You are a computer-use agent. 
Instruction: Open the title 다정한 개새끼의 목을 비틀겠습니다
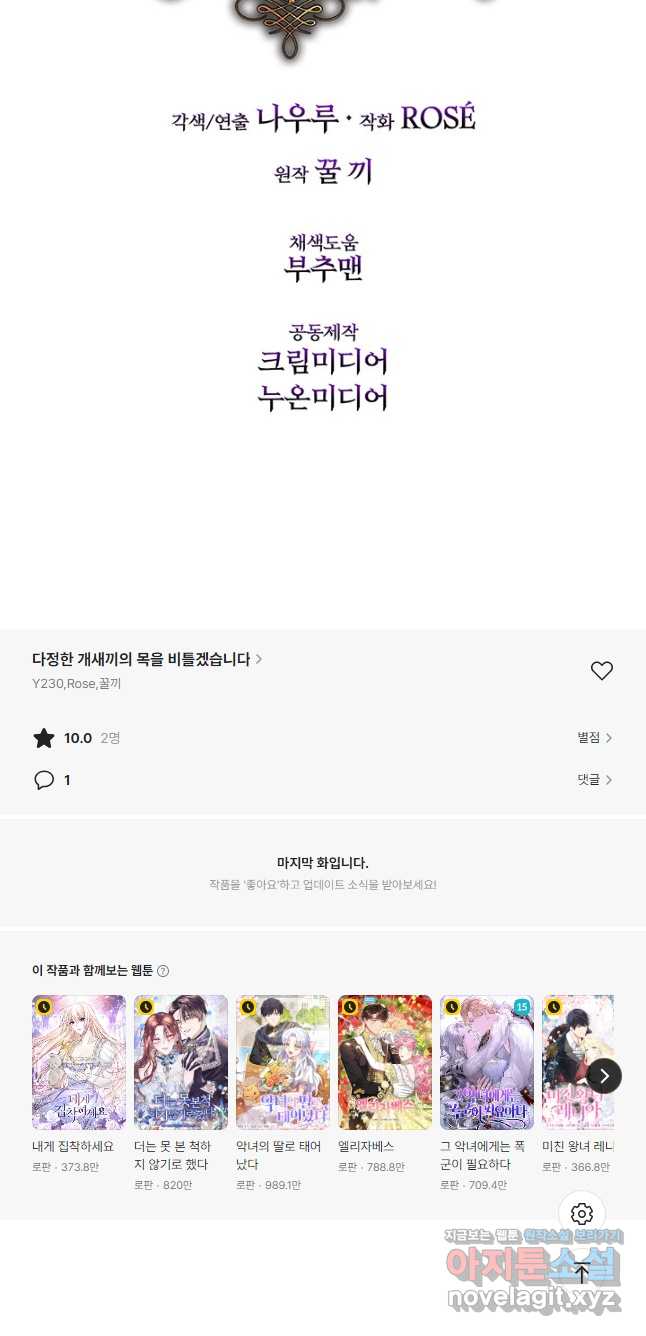tap(147, 659)
